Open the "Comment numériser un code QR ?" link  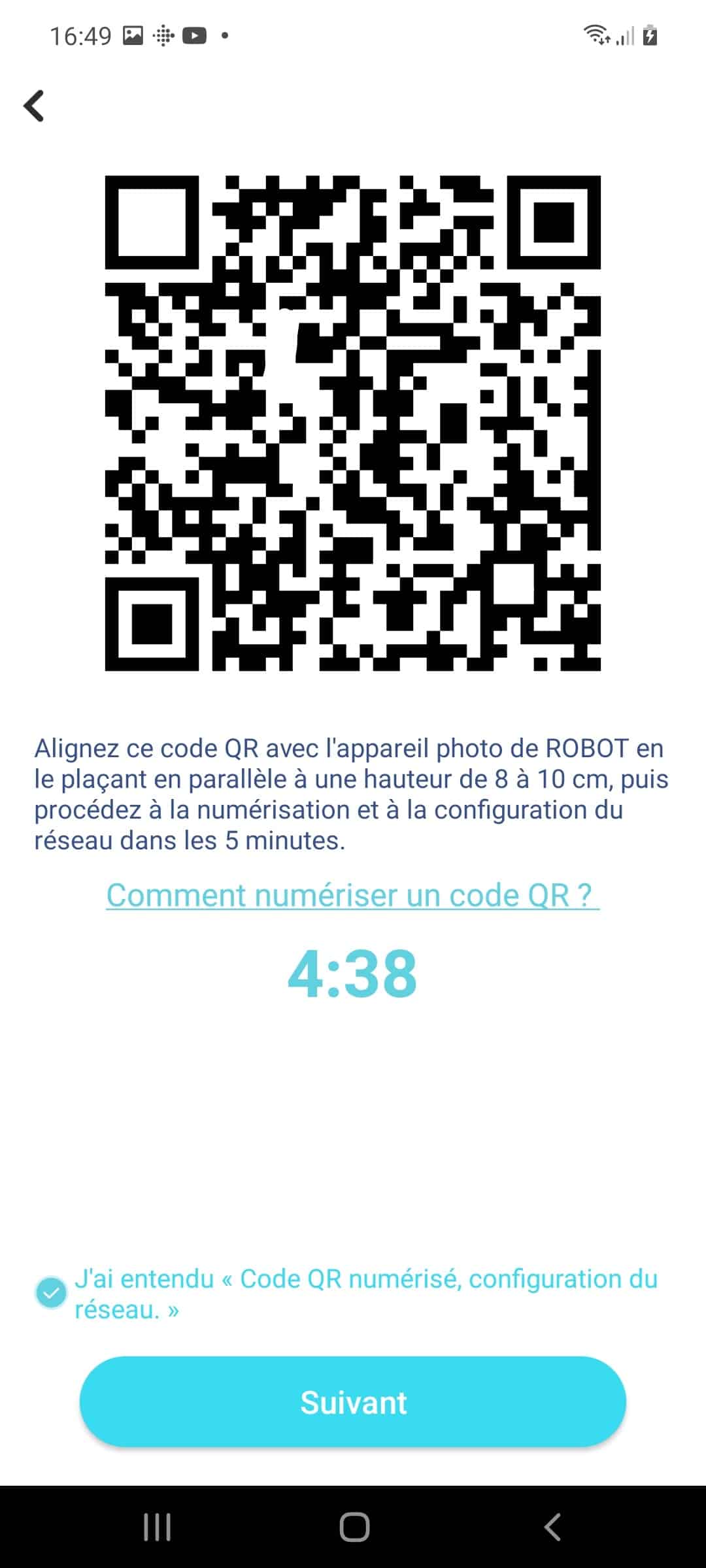pyautogui.click(x=352, y=896)
